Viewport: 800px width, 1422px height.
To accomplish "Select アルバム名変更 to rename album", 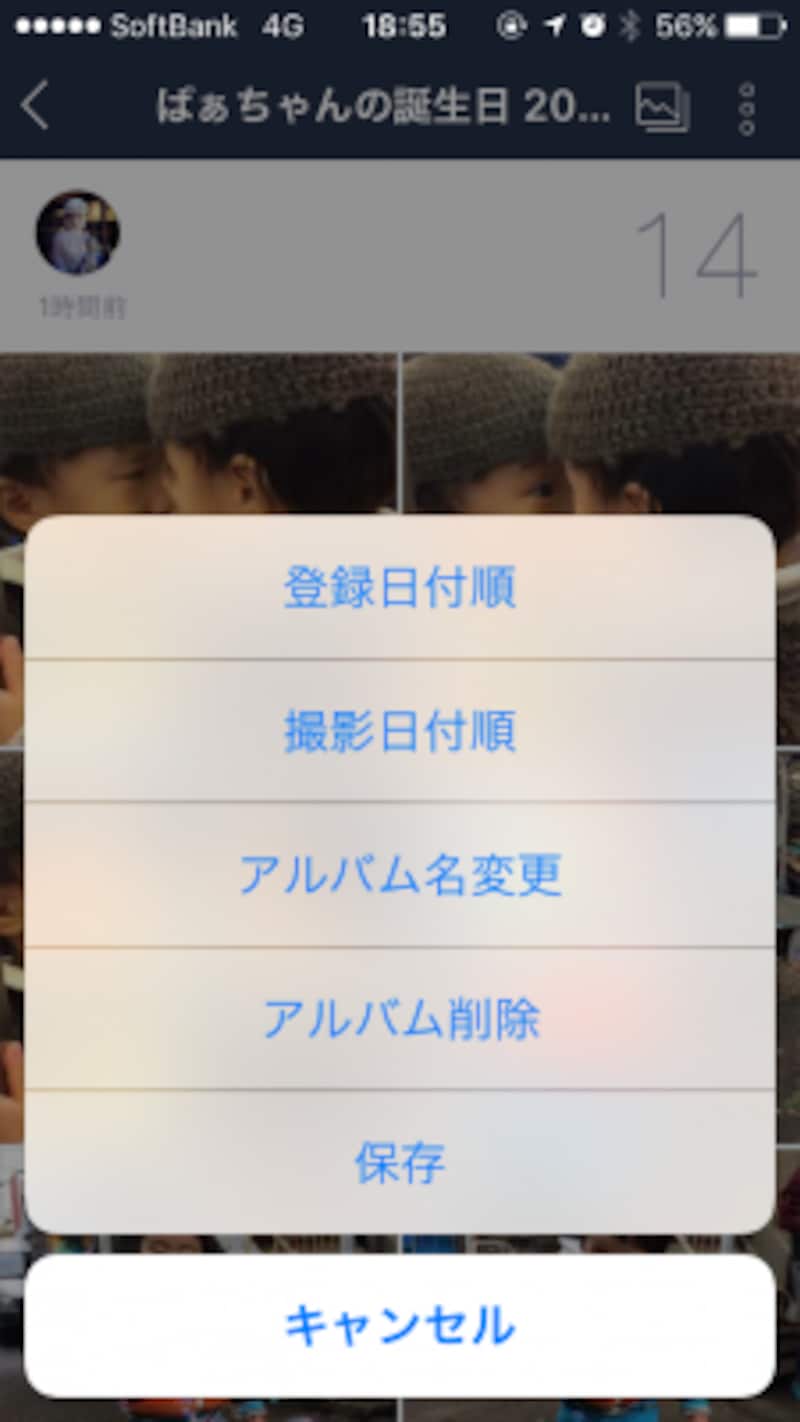I will [x=400, y=876].
